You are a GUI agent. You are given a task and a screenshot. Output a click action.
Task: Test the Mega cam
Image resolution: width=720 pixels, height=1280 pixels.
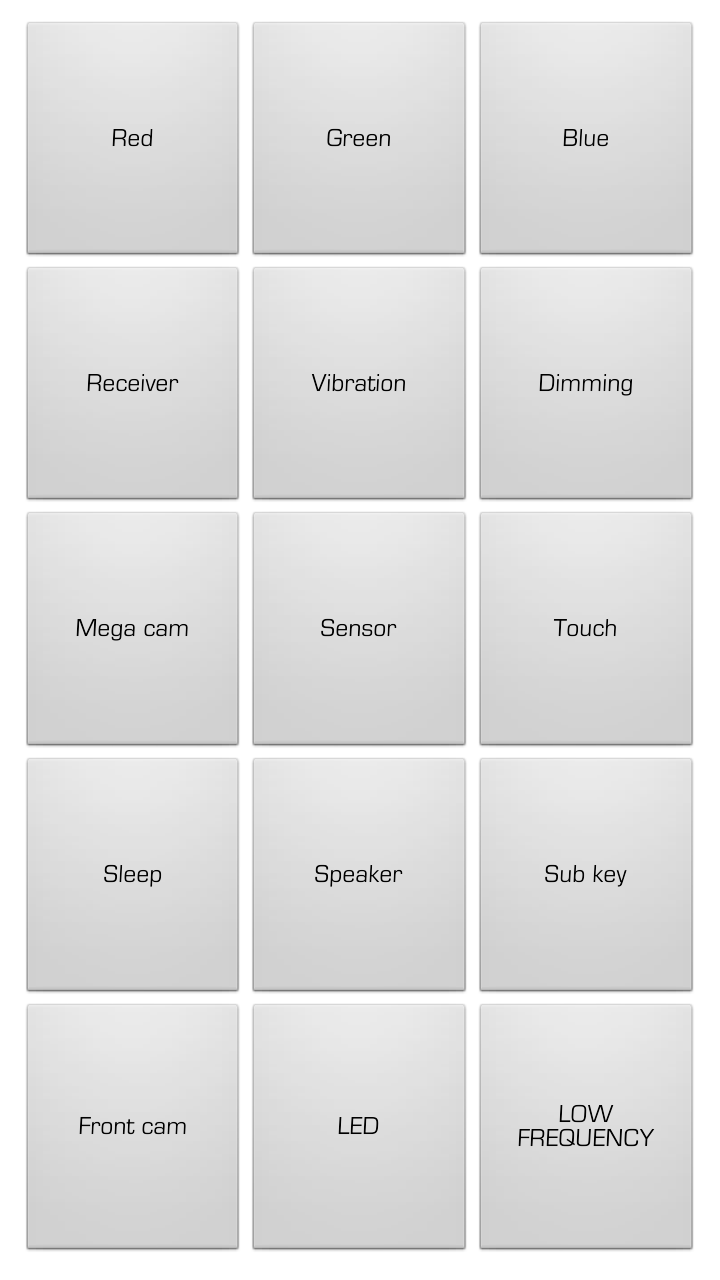132,628
